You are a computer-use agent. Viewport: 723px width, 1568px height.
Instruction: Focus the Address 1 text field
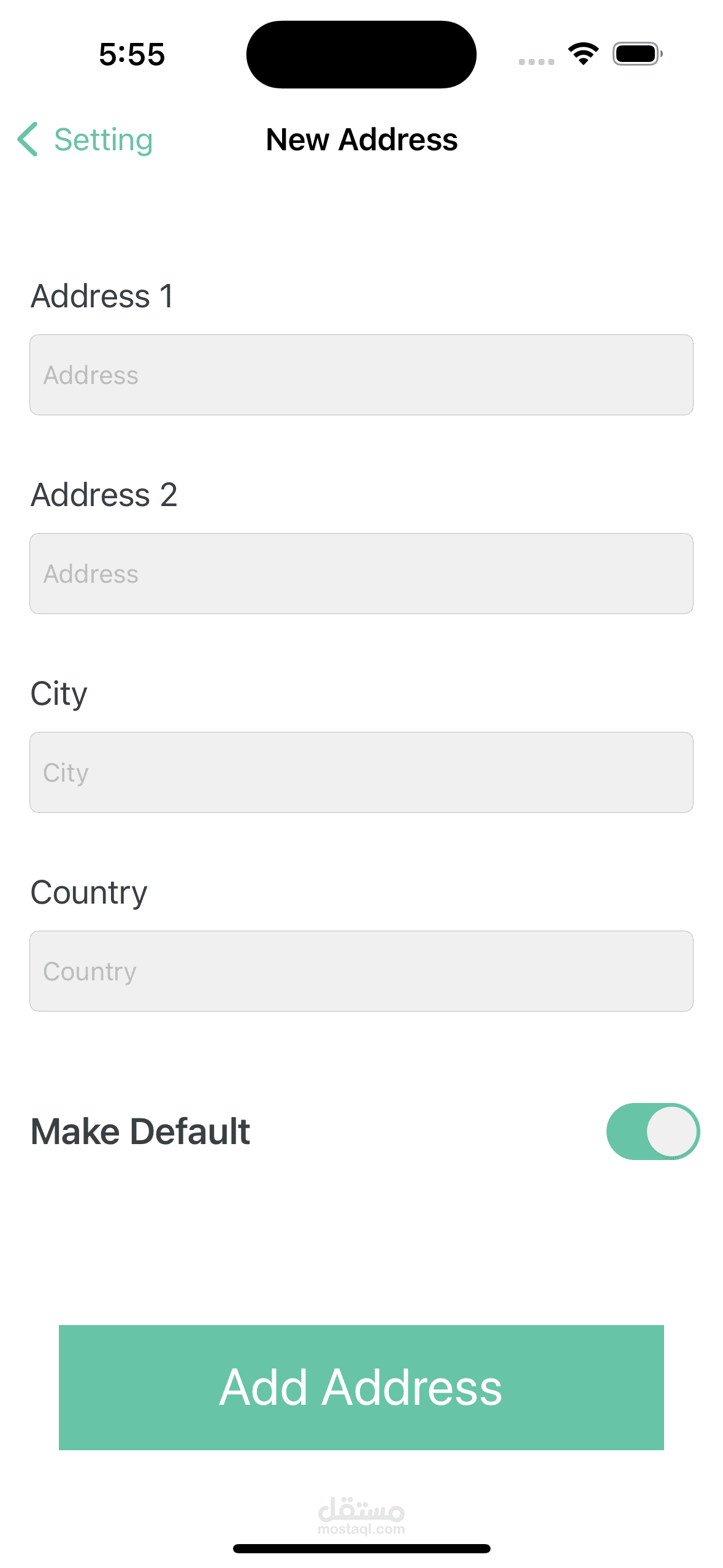pos(361,375)
